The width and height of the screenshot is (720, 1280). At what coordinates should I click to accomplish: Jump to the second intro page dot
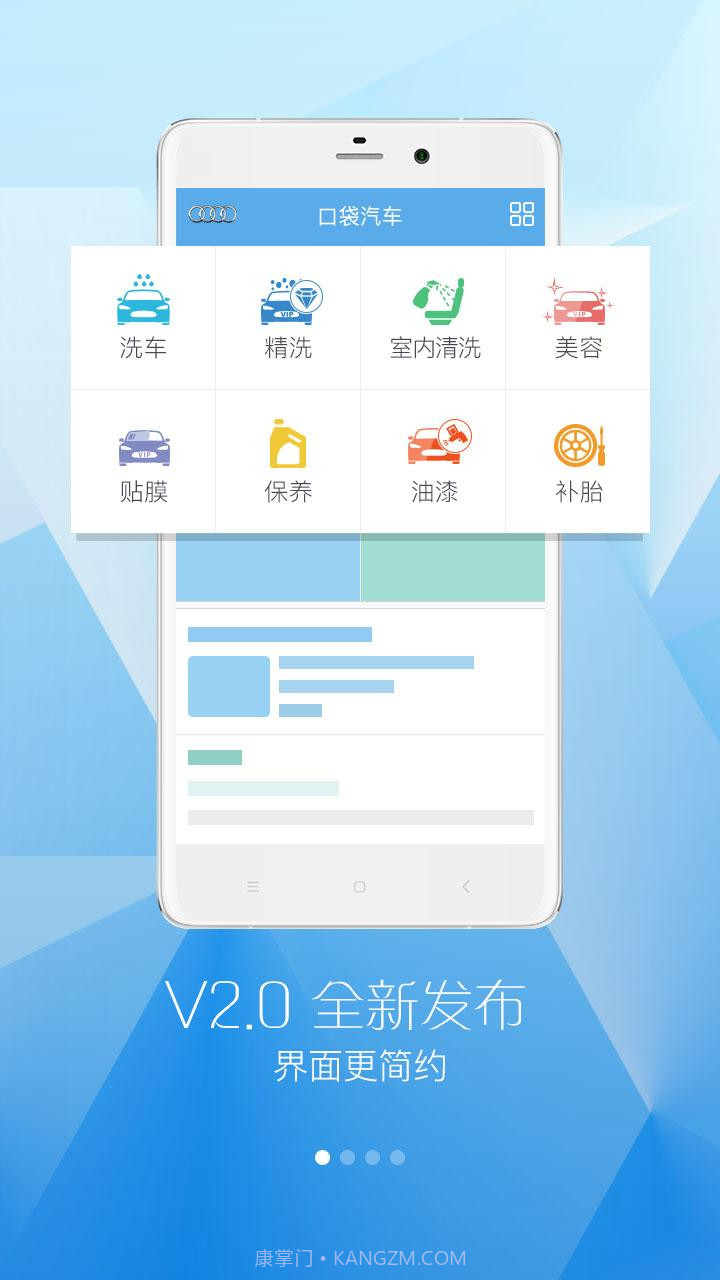[x=347, y=1157]
